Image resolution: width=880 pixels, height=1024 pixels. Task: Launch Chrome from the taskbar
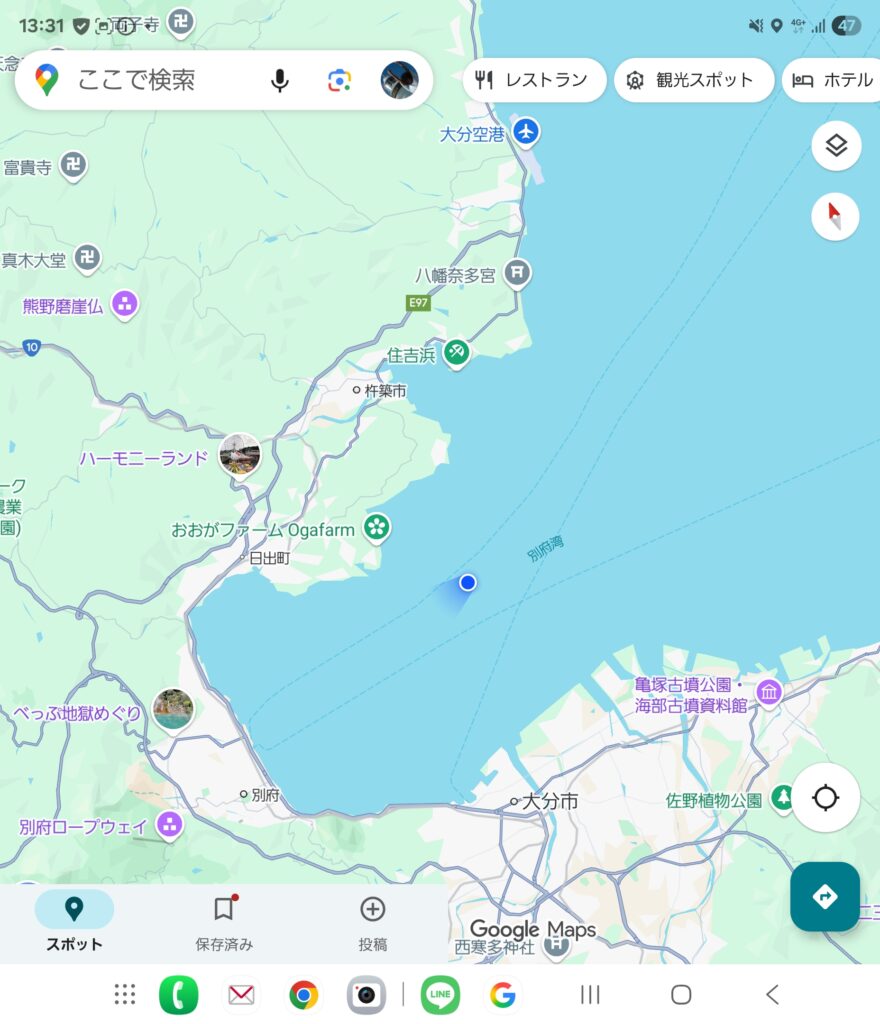(x=304, y=994)
